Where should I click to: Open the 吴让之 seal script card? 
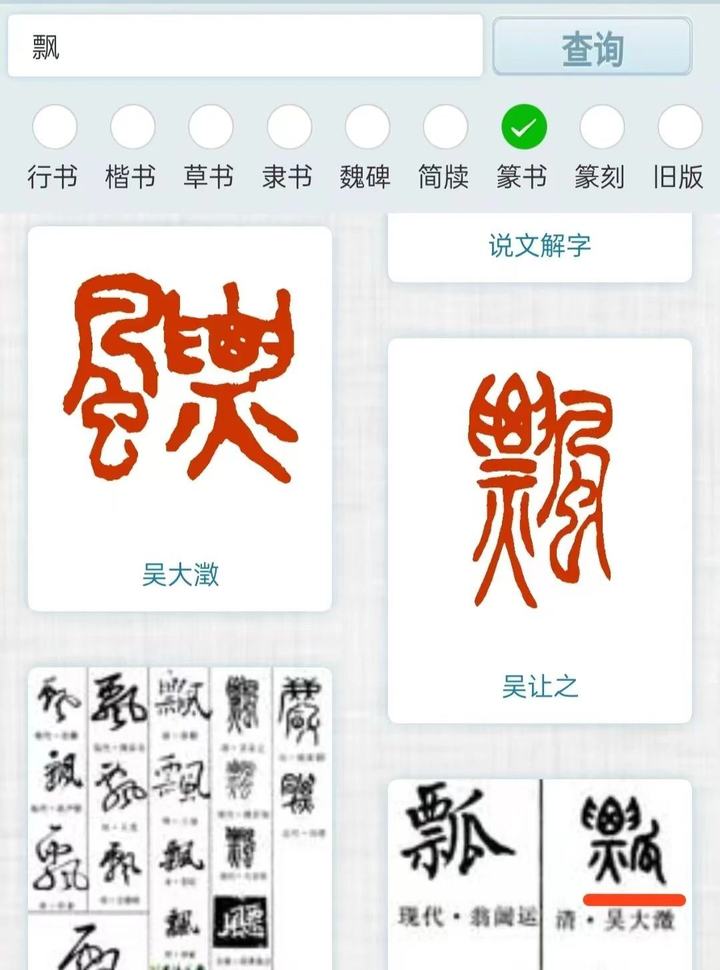(540, 530)
